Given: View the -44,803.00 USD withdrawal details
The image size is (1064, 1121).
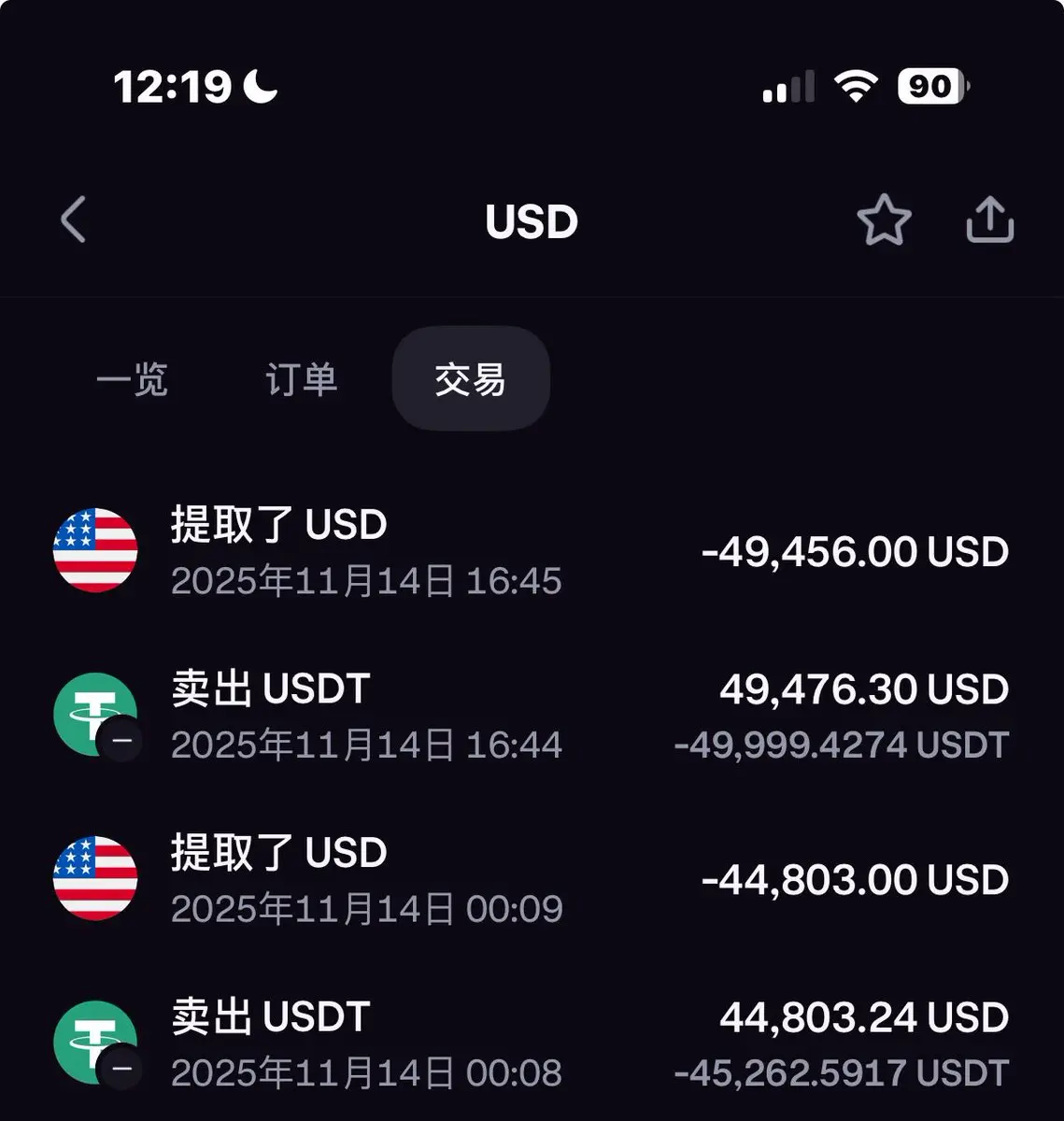Looking at the screenshot, I should click(x=531, y=880).
